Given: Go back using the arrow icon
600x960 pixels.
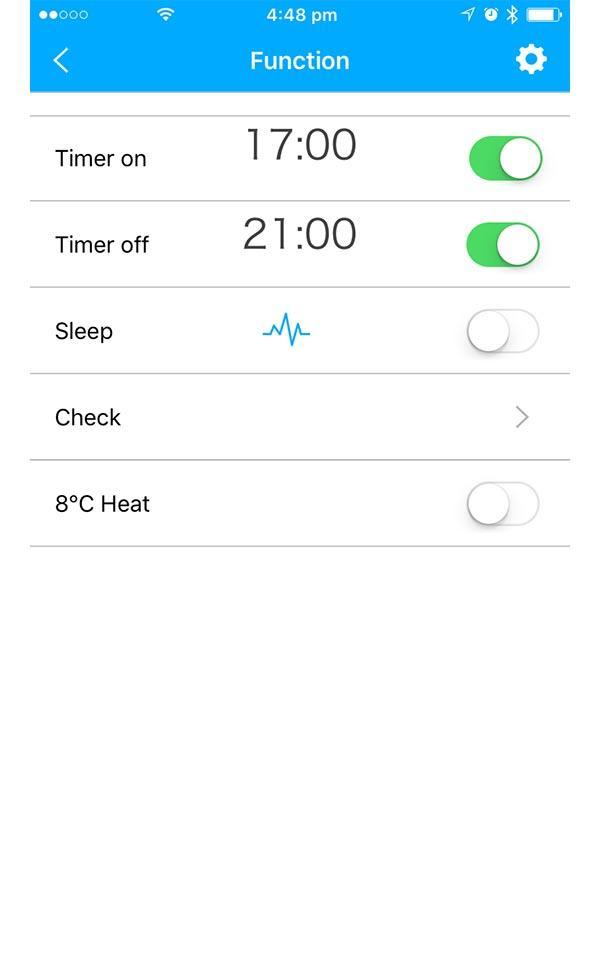Looking at the screenshot, I should [x=61, y=61].
